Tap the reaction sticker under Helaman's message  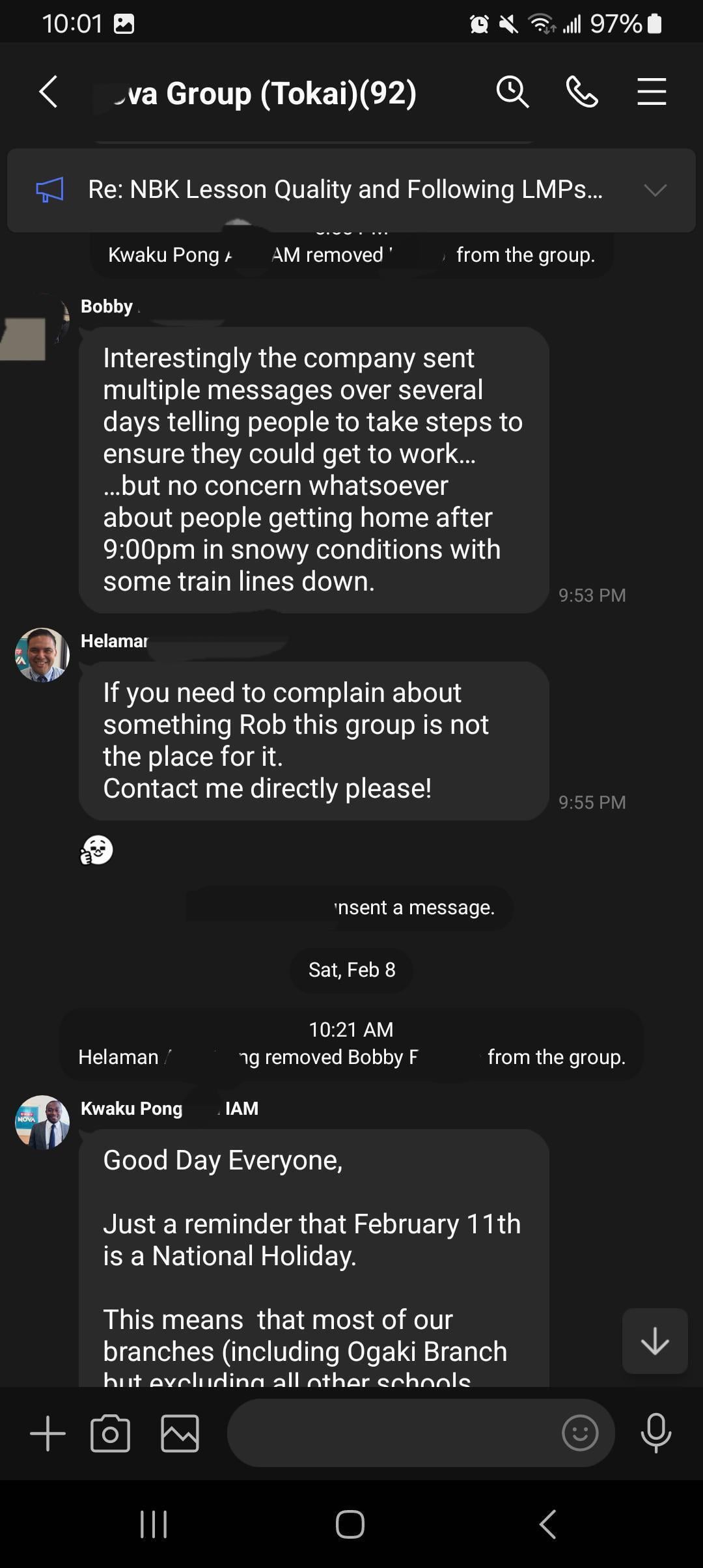click(x=96, y=850)
